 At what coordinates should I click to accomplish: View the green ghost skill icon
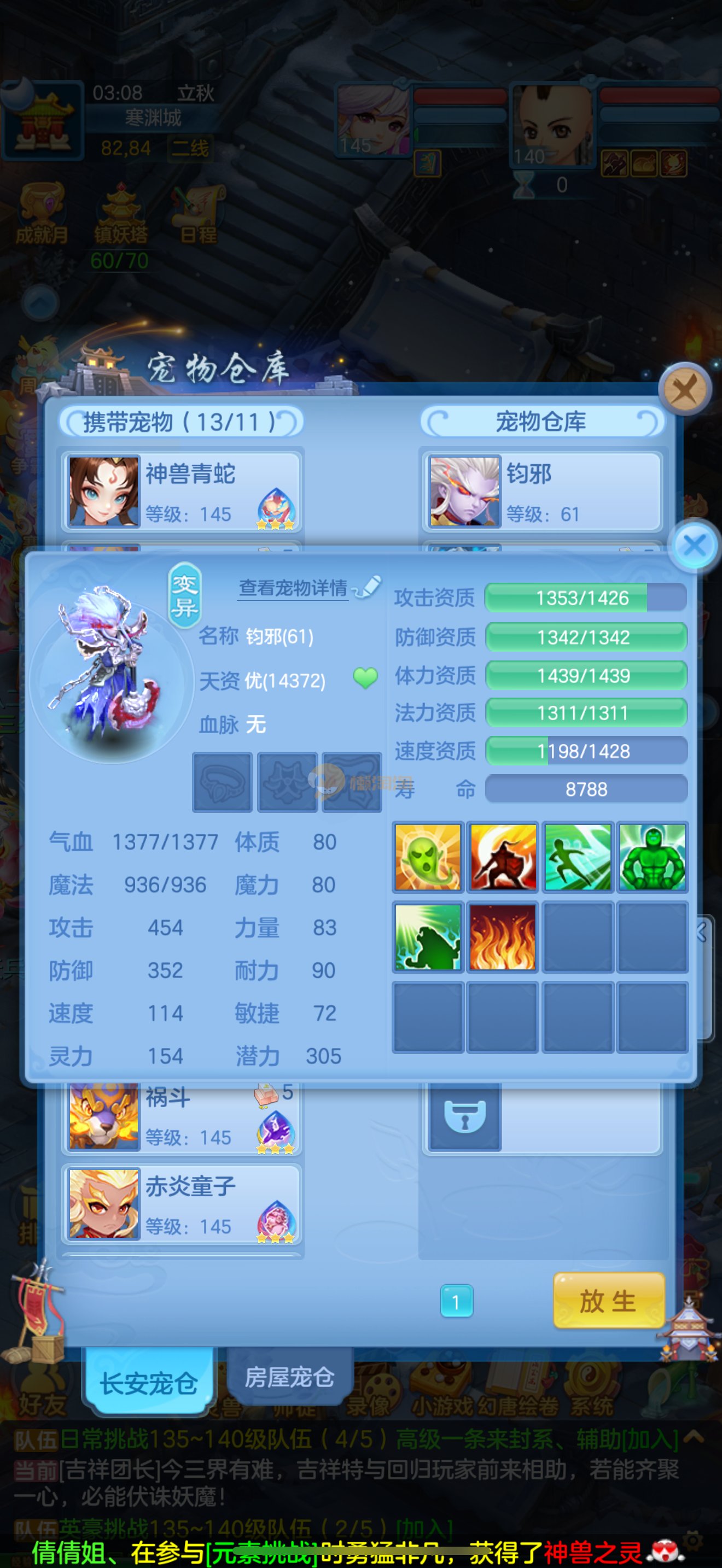[428, 856]
